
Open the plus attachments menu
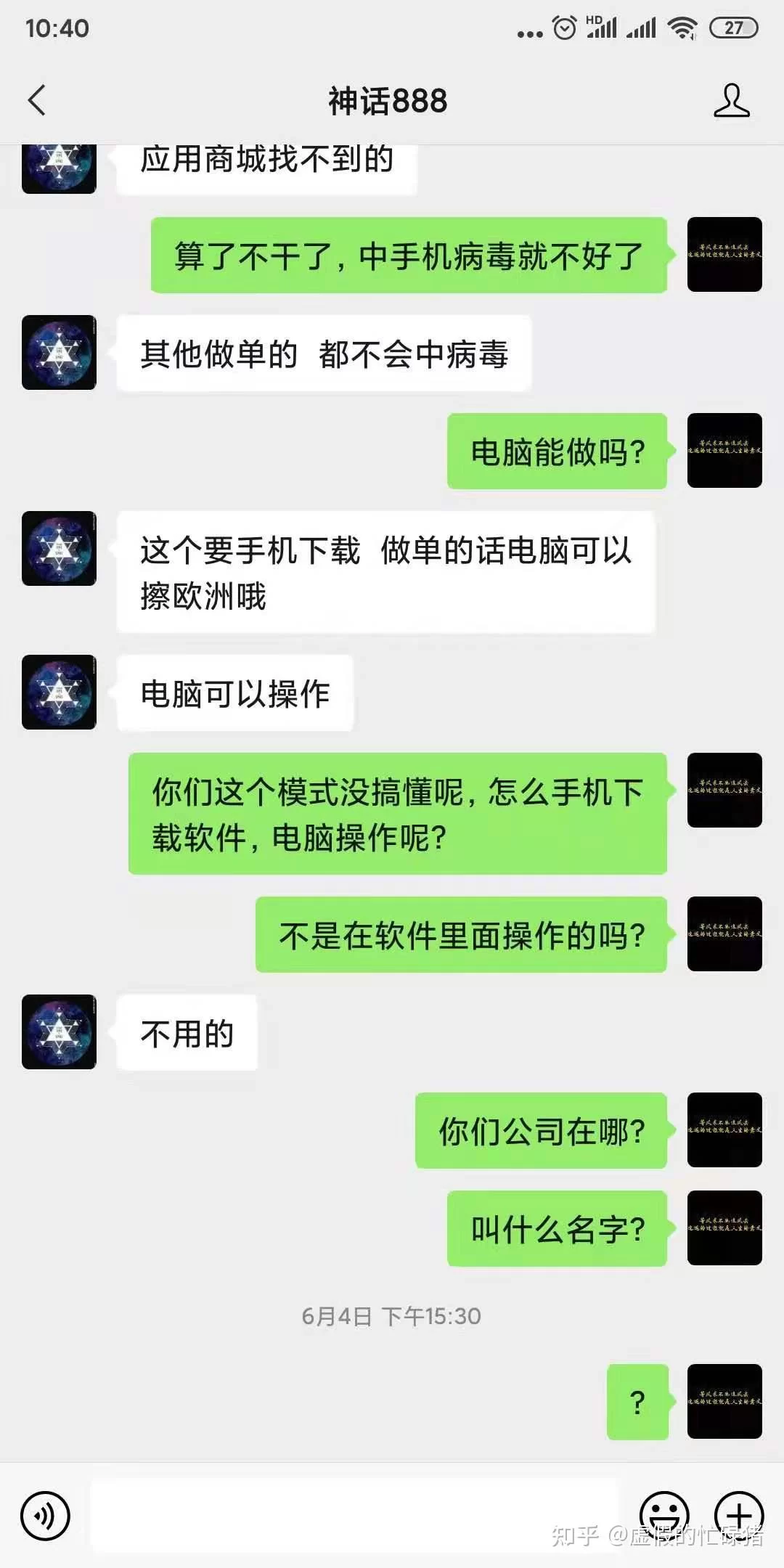coord(739,1514)
